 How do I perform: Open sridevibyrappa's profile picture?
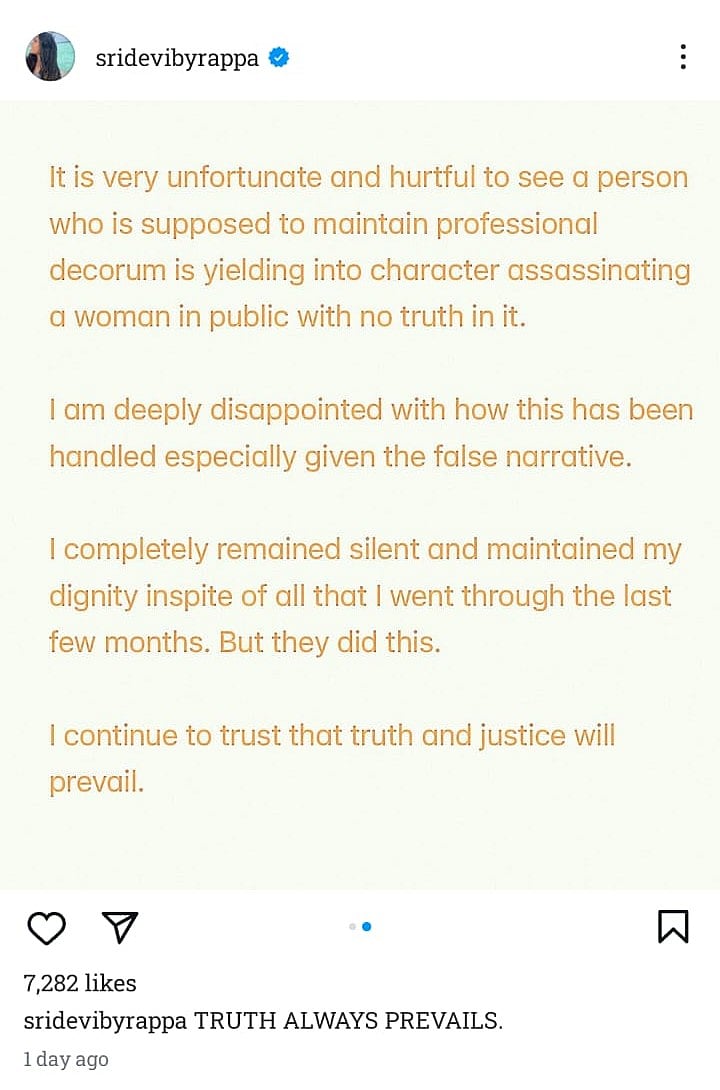(x=50, y=57)
